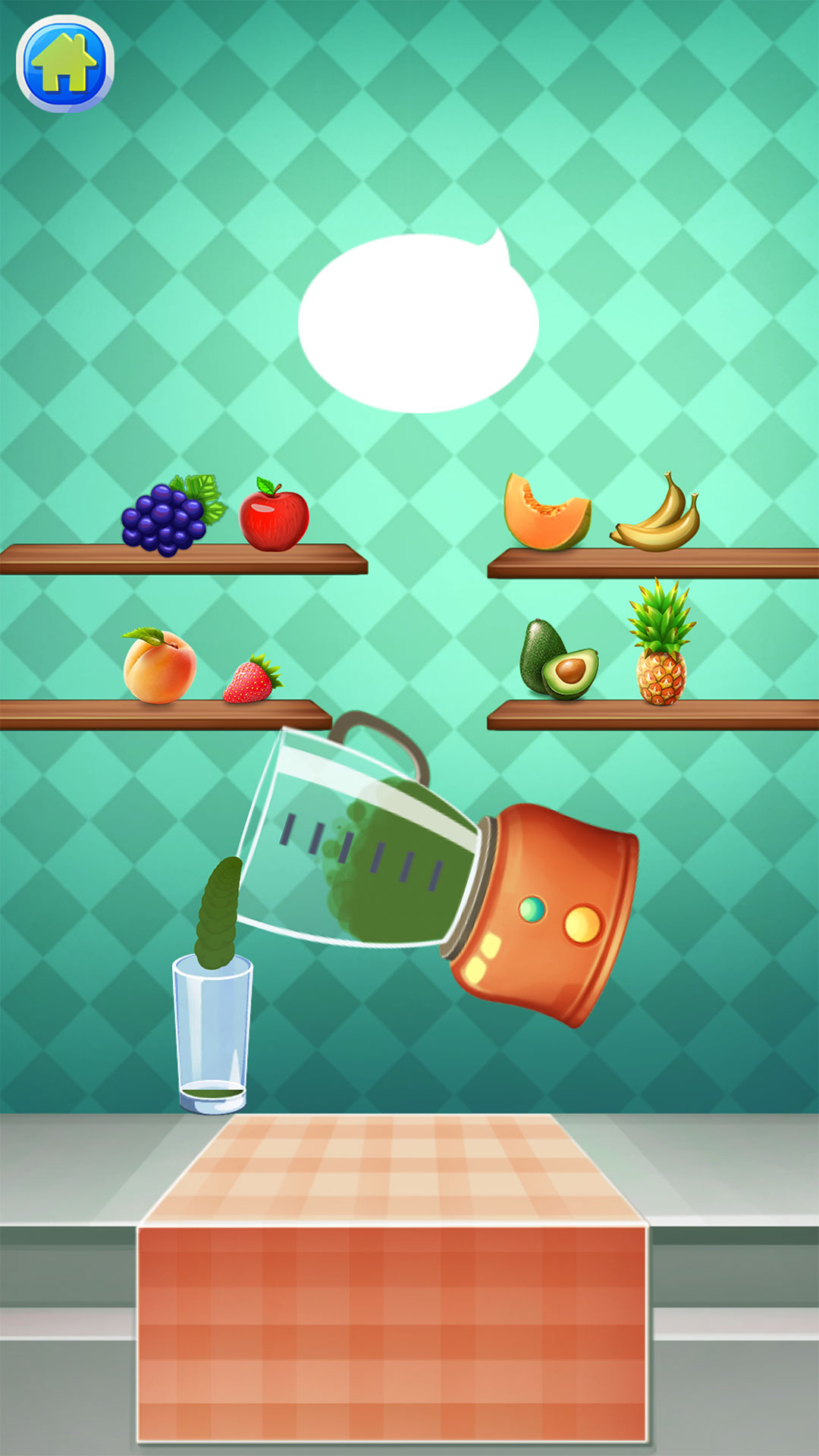819x1456 pixels.
Task: Pick the red apple
Action: tap(274, 517)
